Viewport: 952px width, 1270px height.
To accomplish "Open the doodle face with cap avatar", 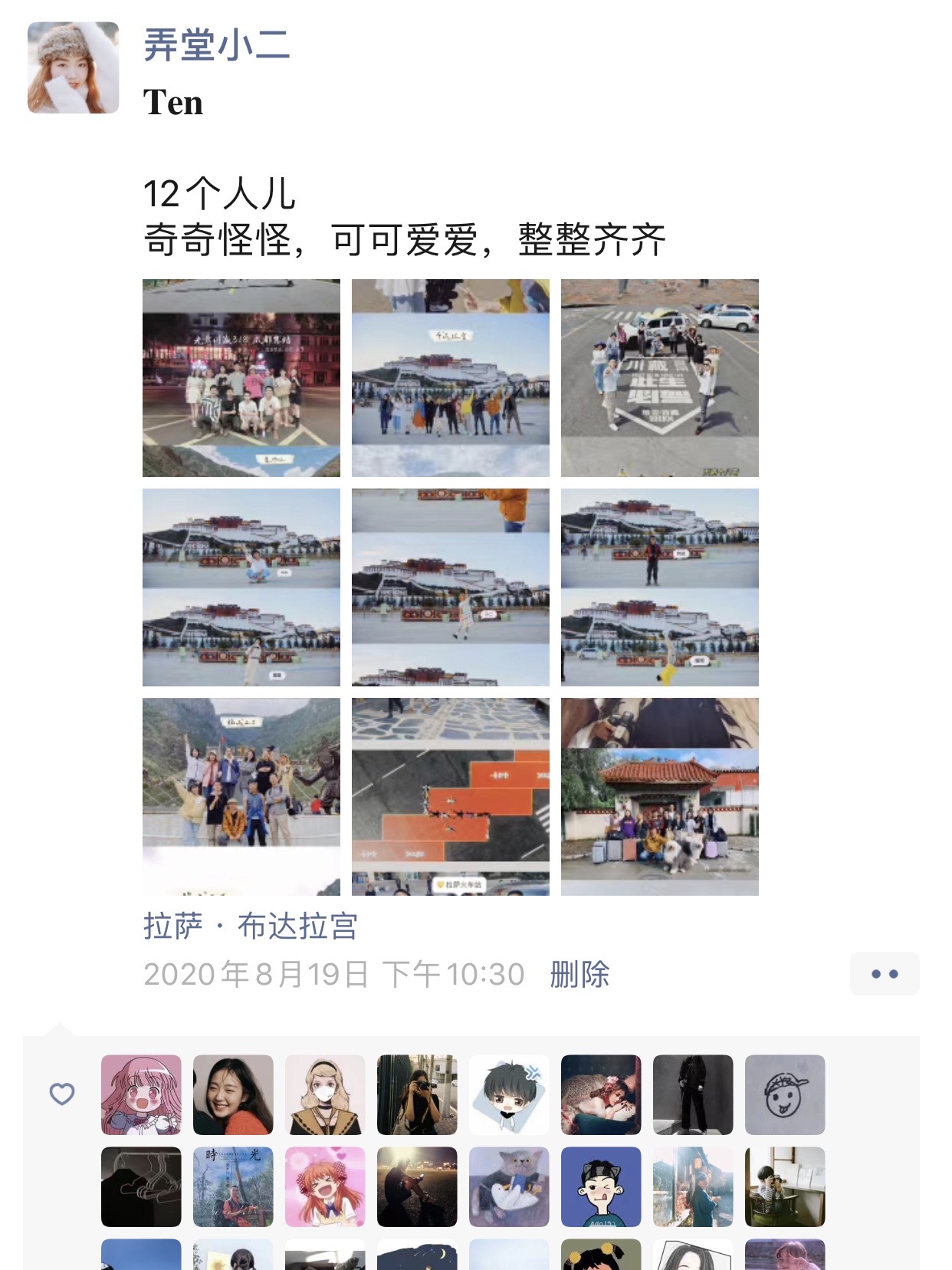I will 785,1095.
